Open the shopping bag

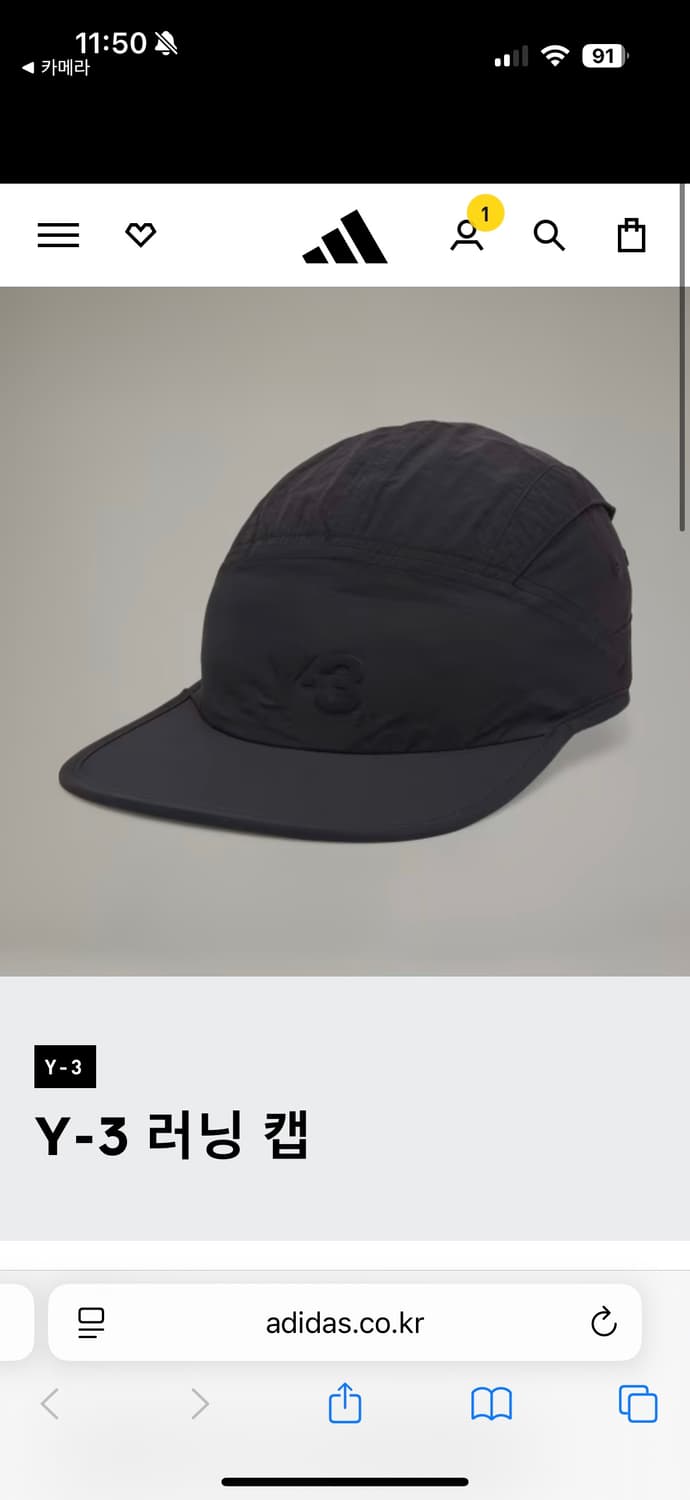631,235
